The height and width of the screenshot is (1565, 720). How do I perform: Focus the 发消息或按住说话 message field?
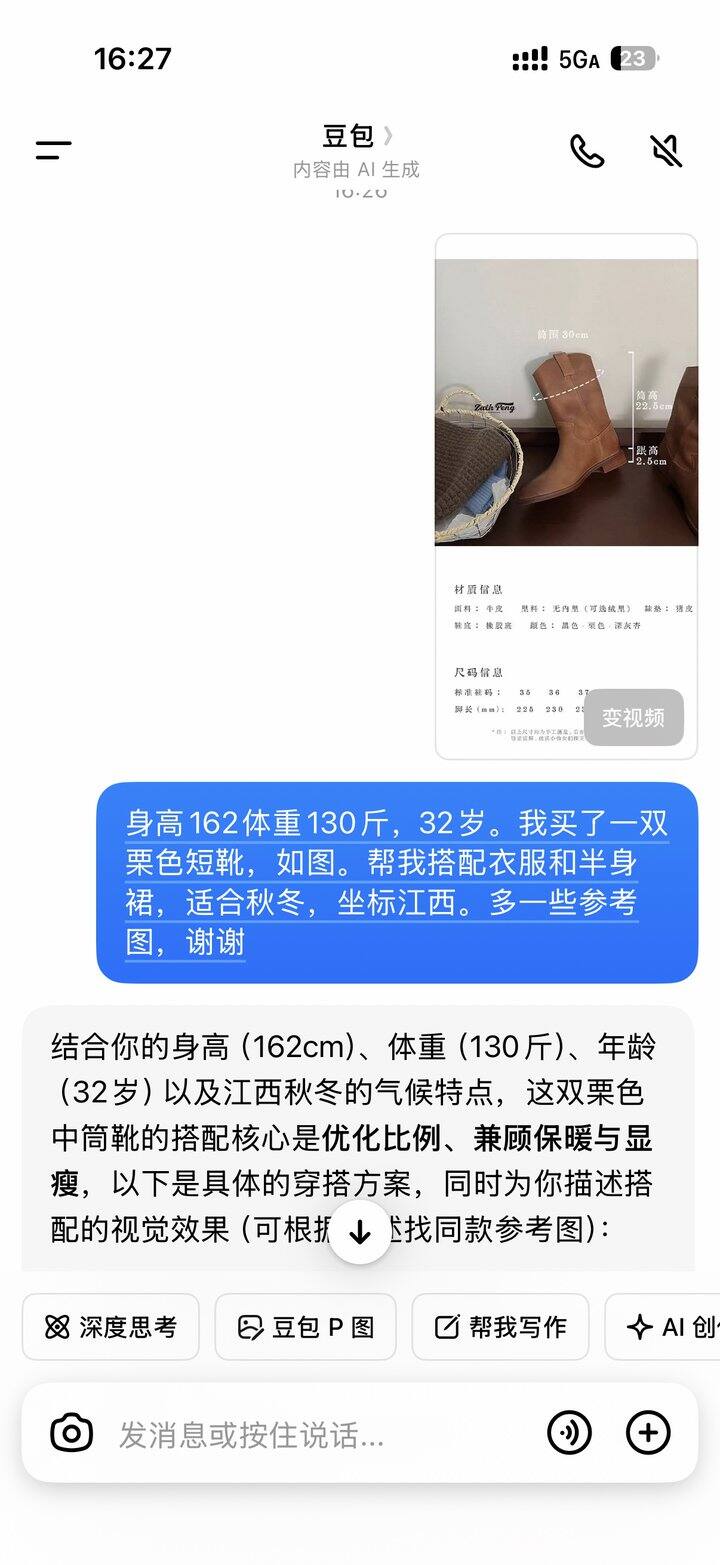320,1435
